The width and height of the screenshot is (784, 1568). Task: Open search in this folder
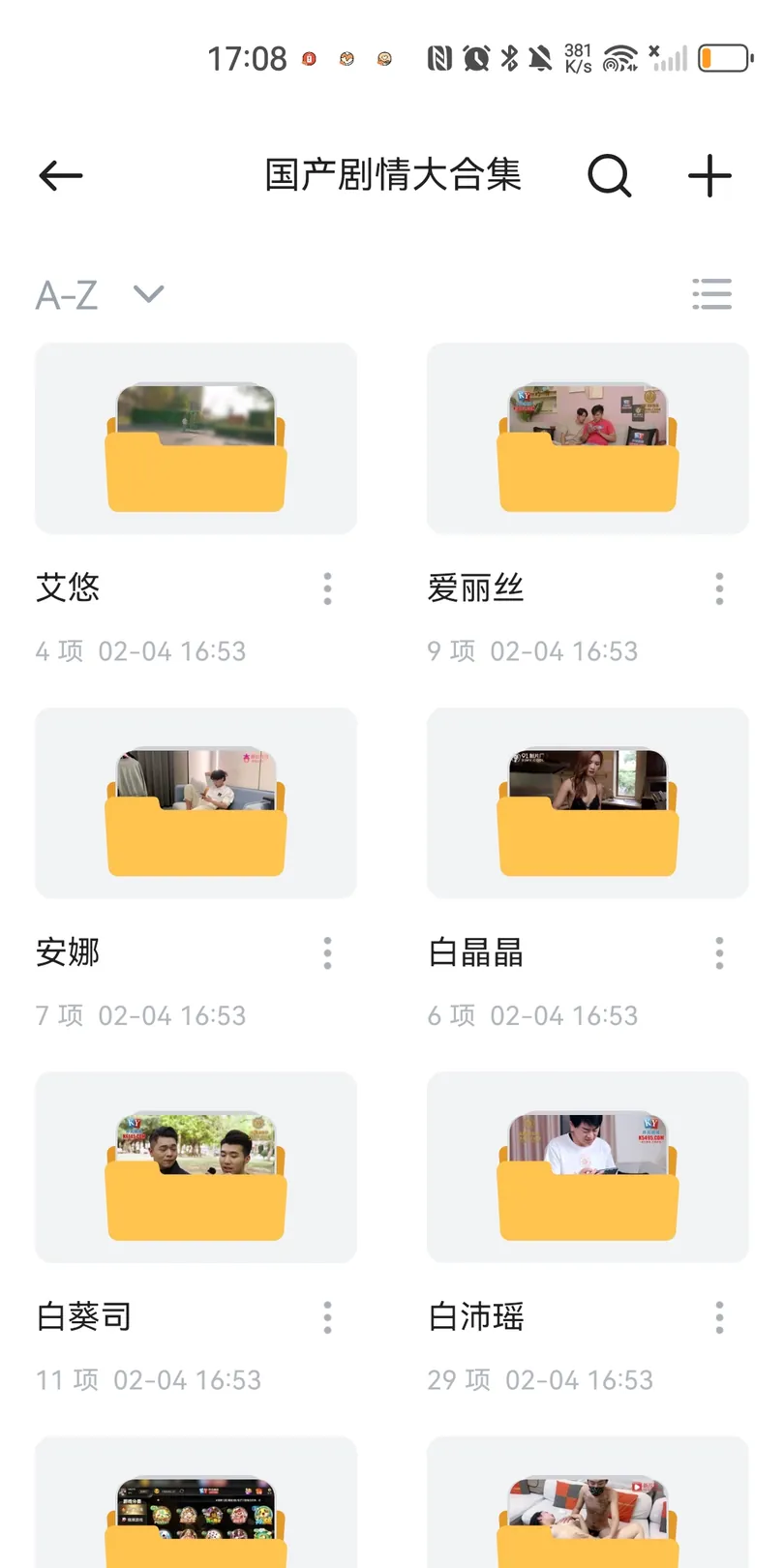[610, 175]
